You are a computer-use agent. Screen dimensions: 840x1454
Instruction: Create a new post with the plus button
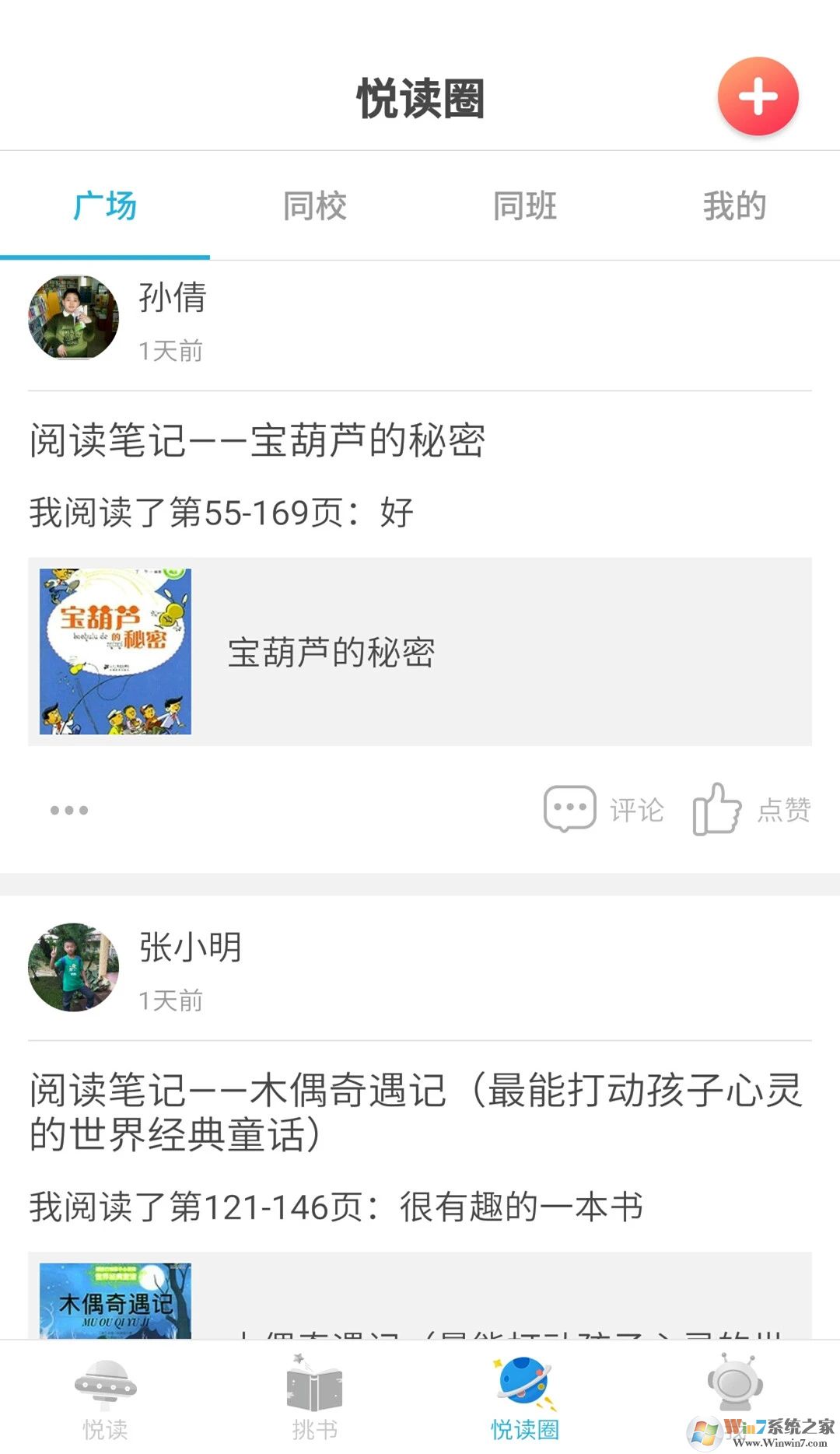coord(758,96)
